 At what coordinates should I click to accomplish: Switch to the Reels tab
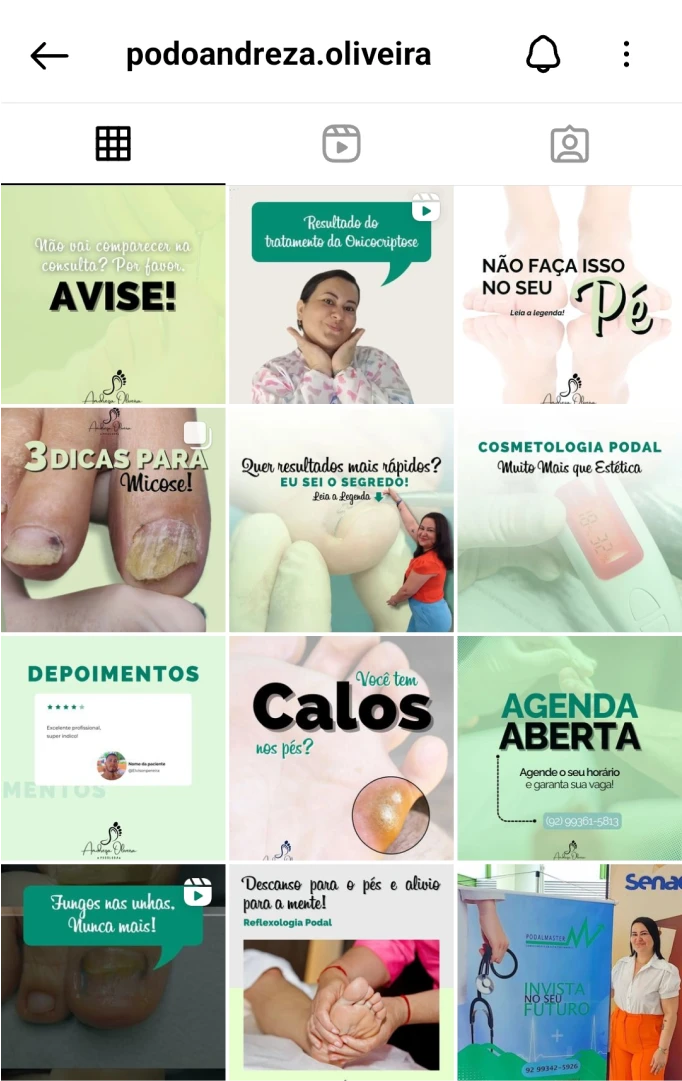tap(341, 144)
